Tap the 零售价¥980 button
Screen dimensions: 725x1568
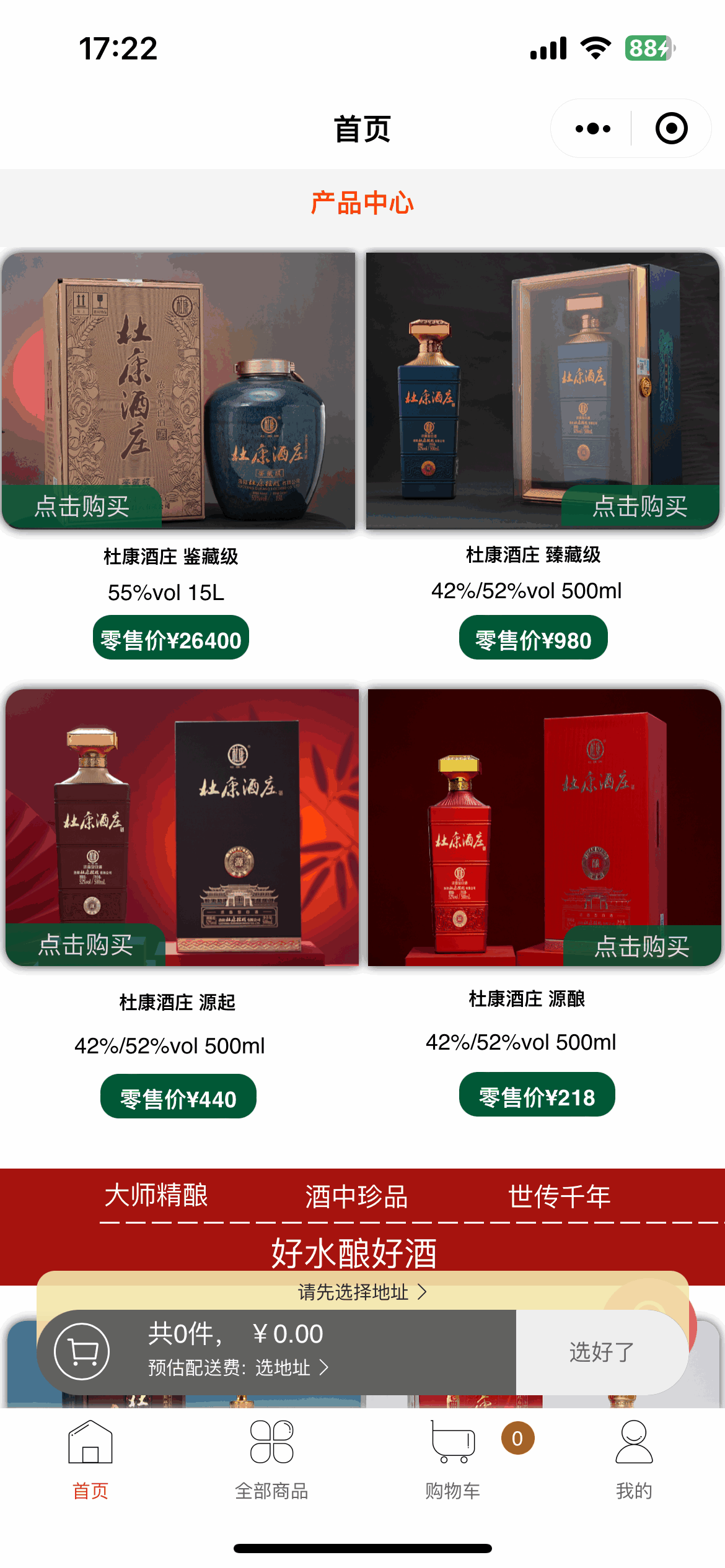pos(533,638)
